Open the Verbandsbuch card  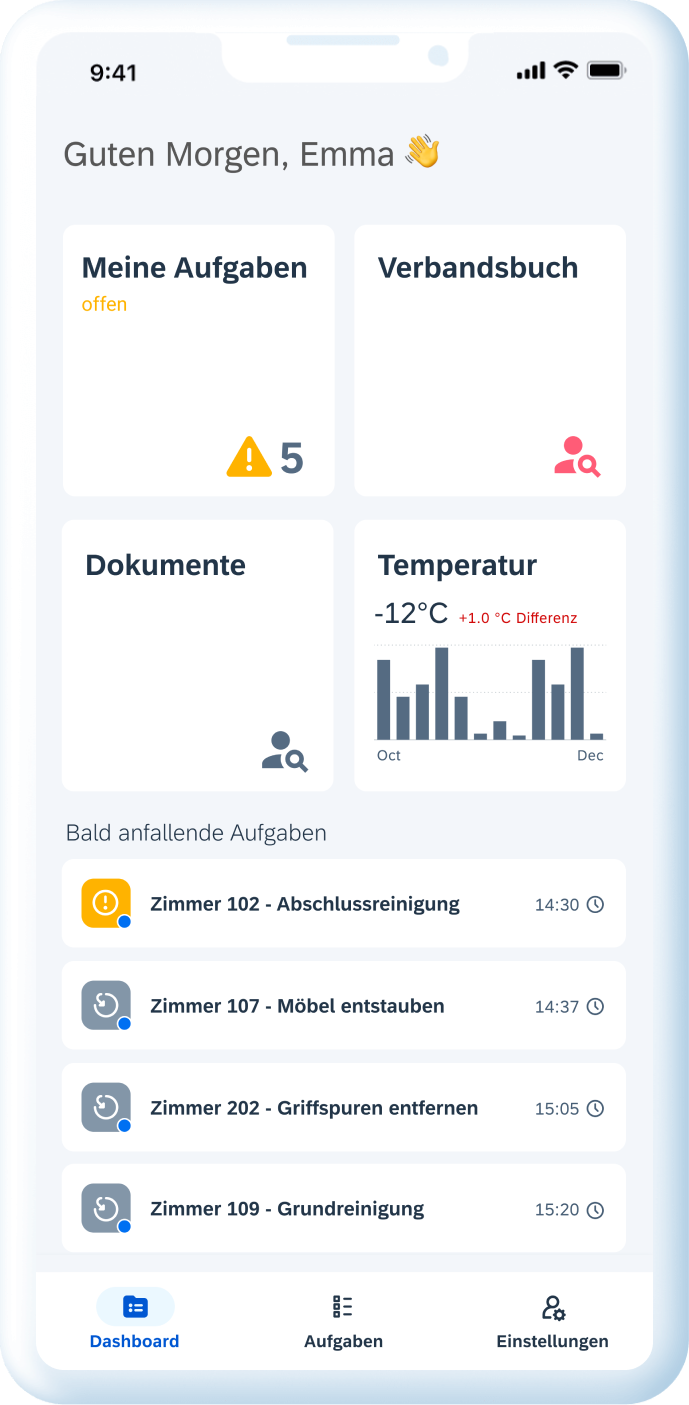point(490,360)
